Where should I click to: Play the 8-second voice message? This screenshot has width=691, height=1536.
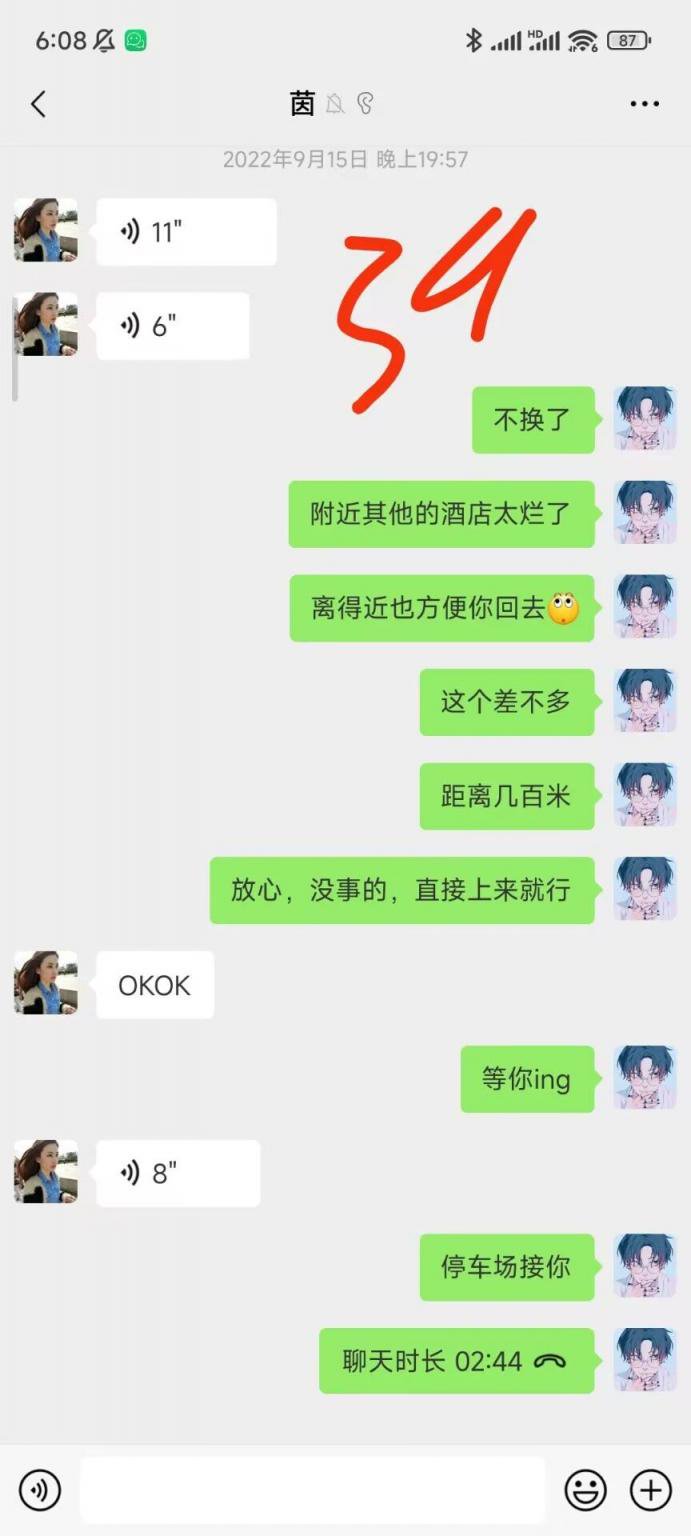(x=177, y=1173)
